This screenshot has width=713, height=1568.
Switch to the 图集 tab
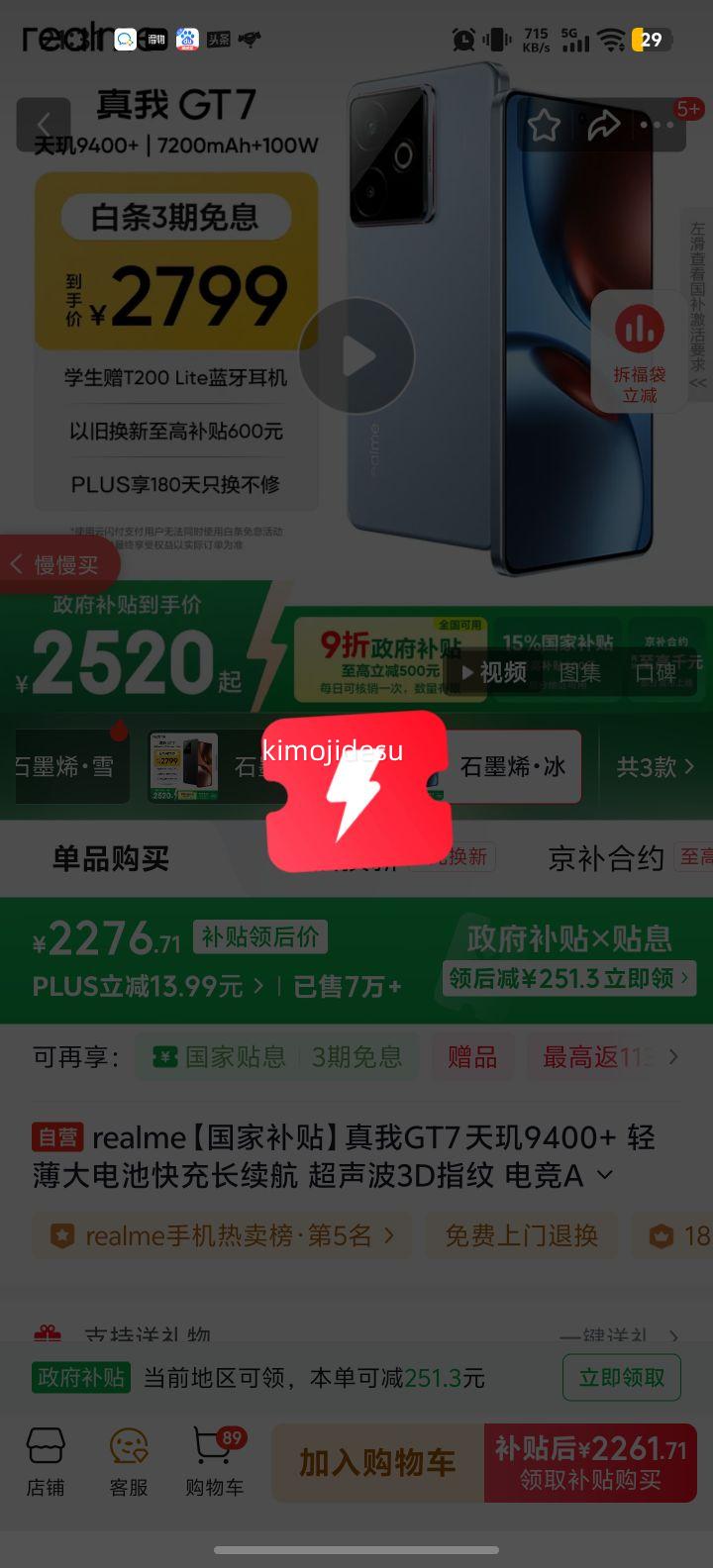582,673
